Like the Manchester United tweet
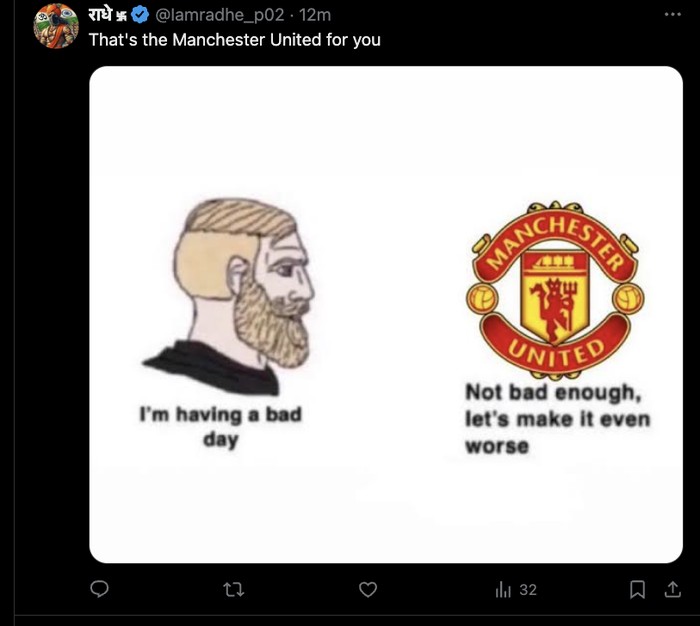Viewport: 700px width, 626px height. tap(368, 590)
